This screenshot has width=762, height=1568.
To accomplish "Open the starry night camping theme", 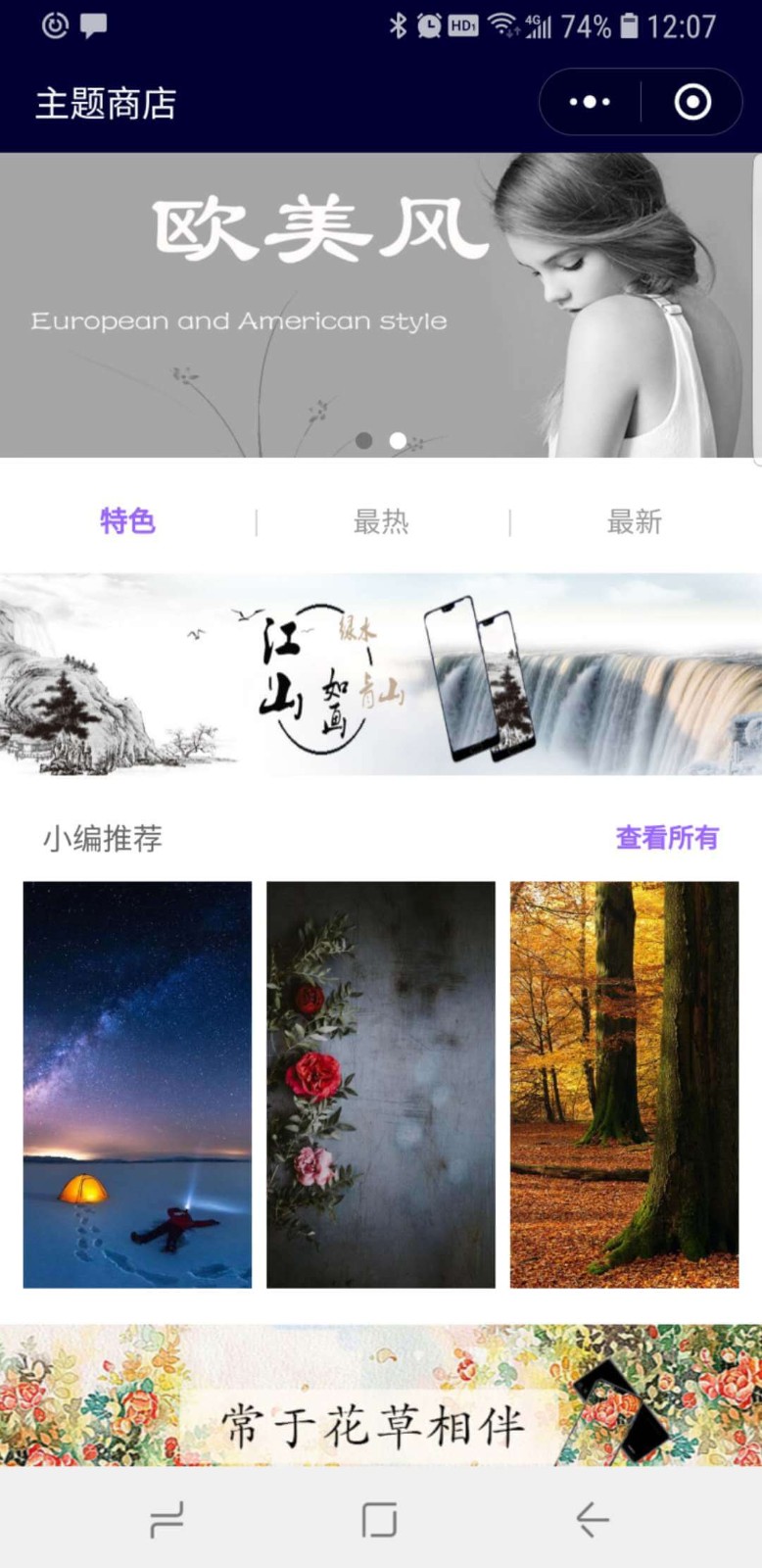I will click(137, 1084).
